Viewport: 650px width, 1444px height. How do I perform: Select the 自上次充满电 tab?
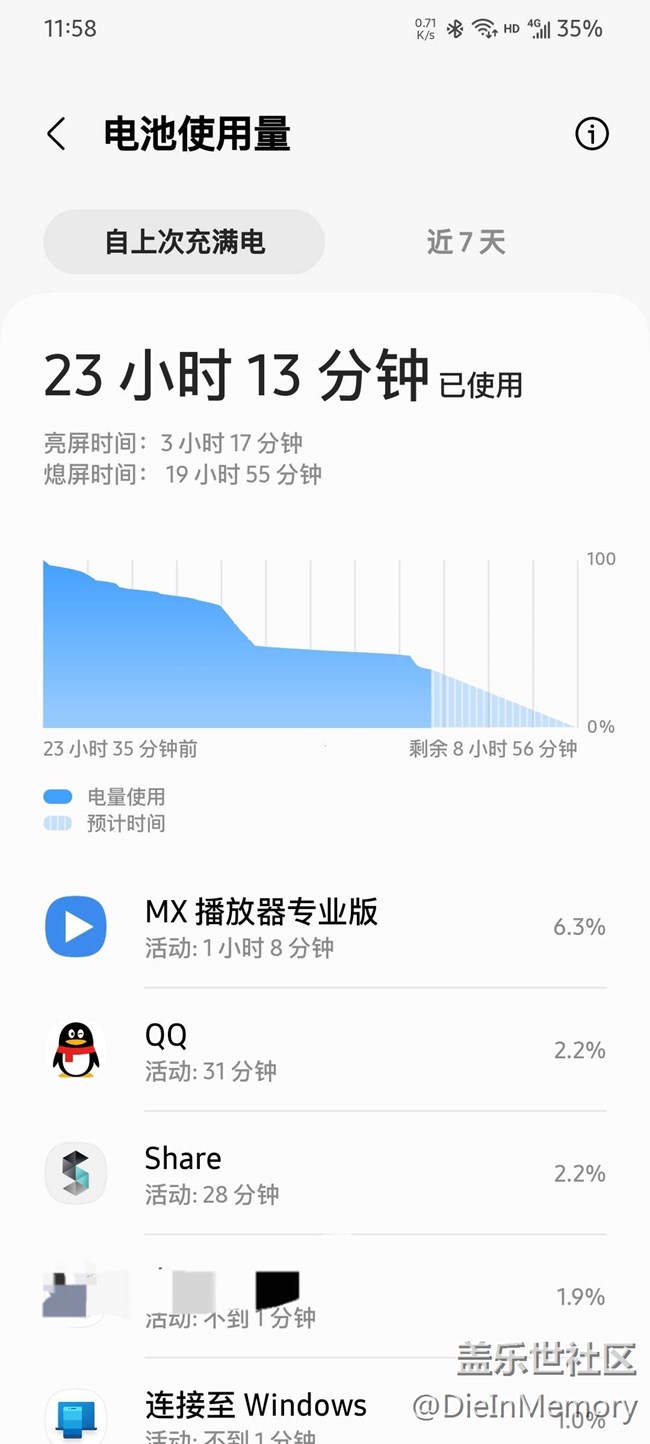(184, 242)
